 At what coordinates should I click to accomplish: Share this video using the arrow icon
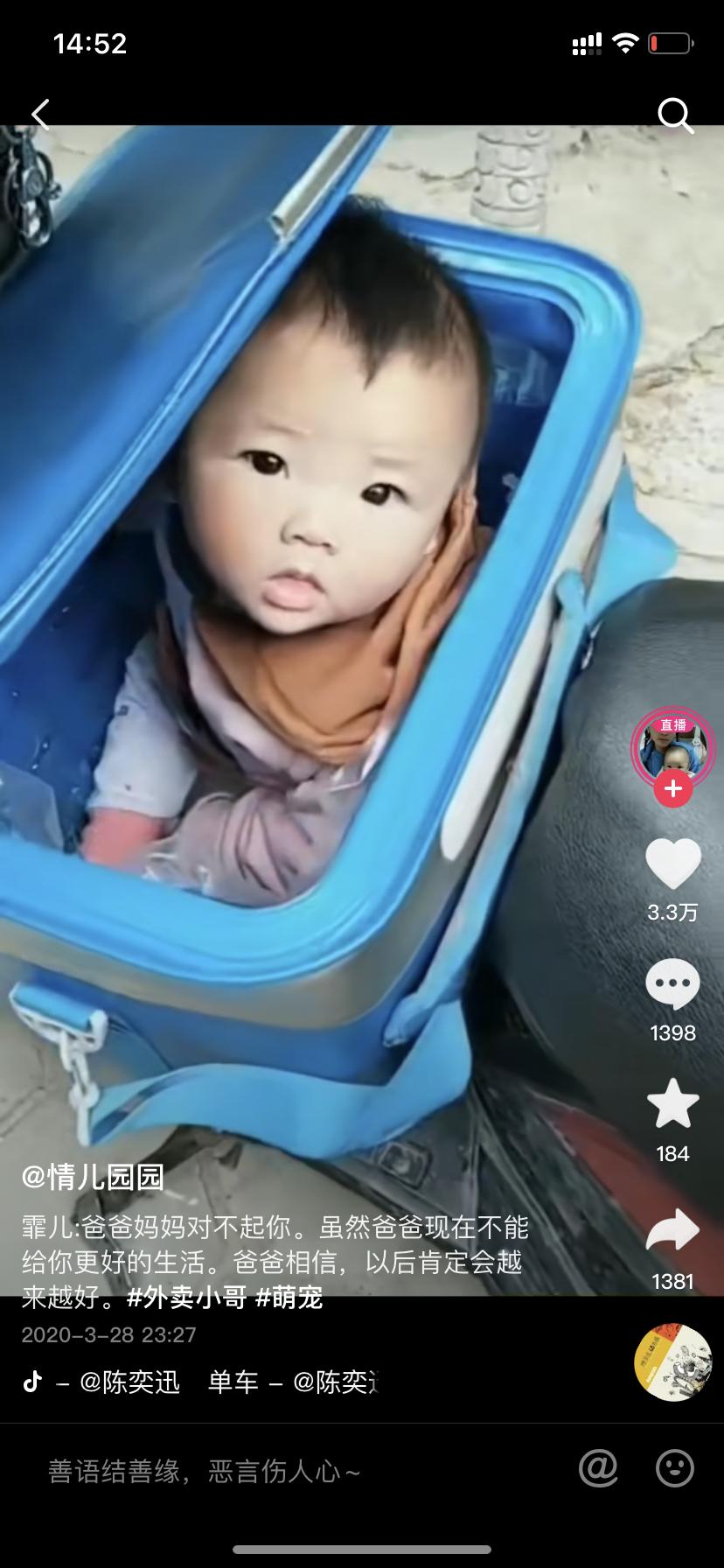click(x=672, y=1230)
